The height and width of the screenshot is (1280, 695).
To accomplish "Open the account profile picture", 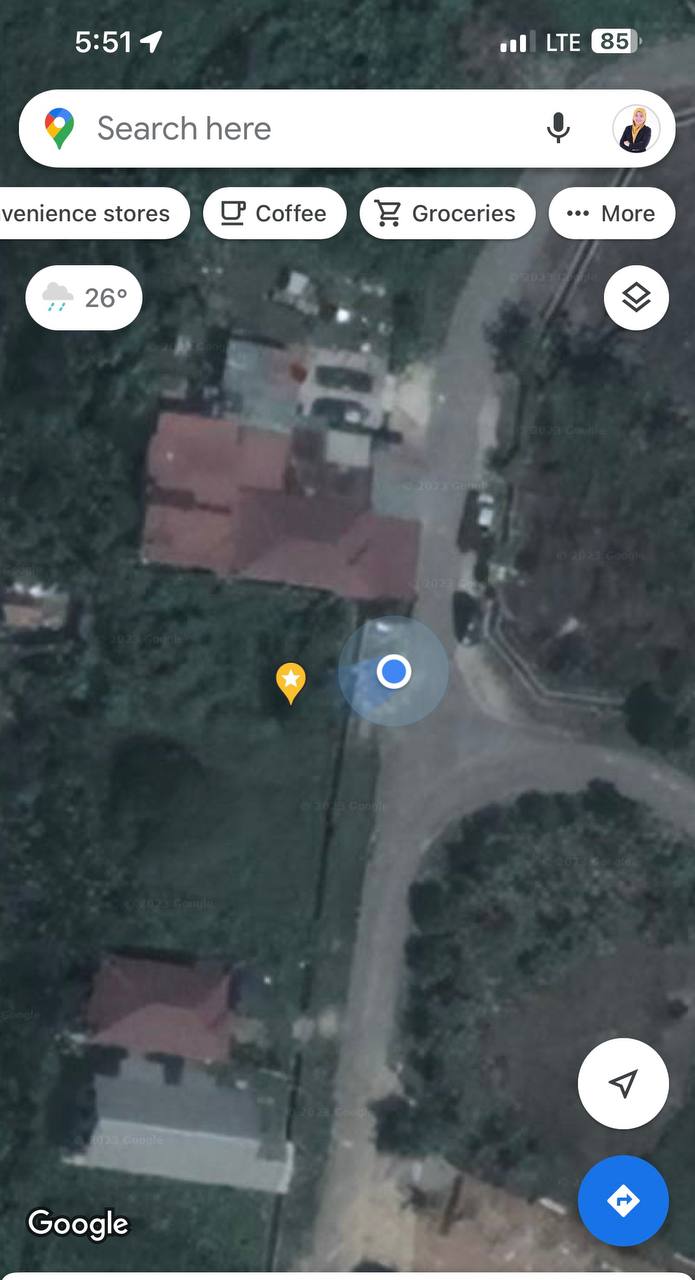I will 636,129.
